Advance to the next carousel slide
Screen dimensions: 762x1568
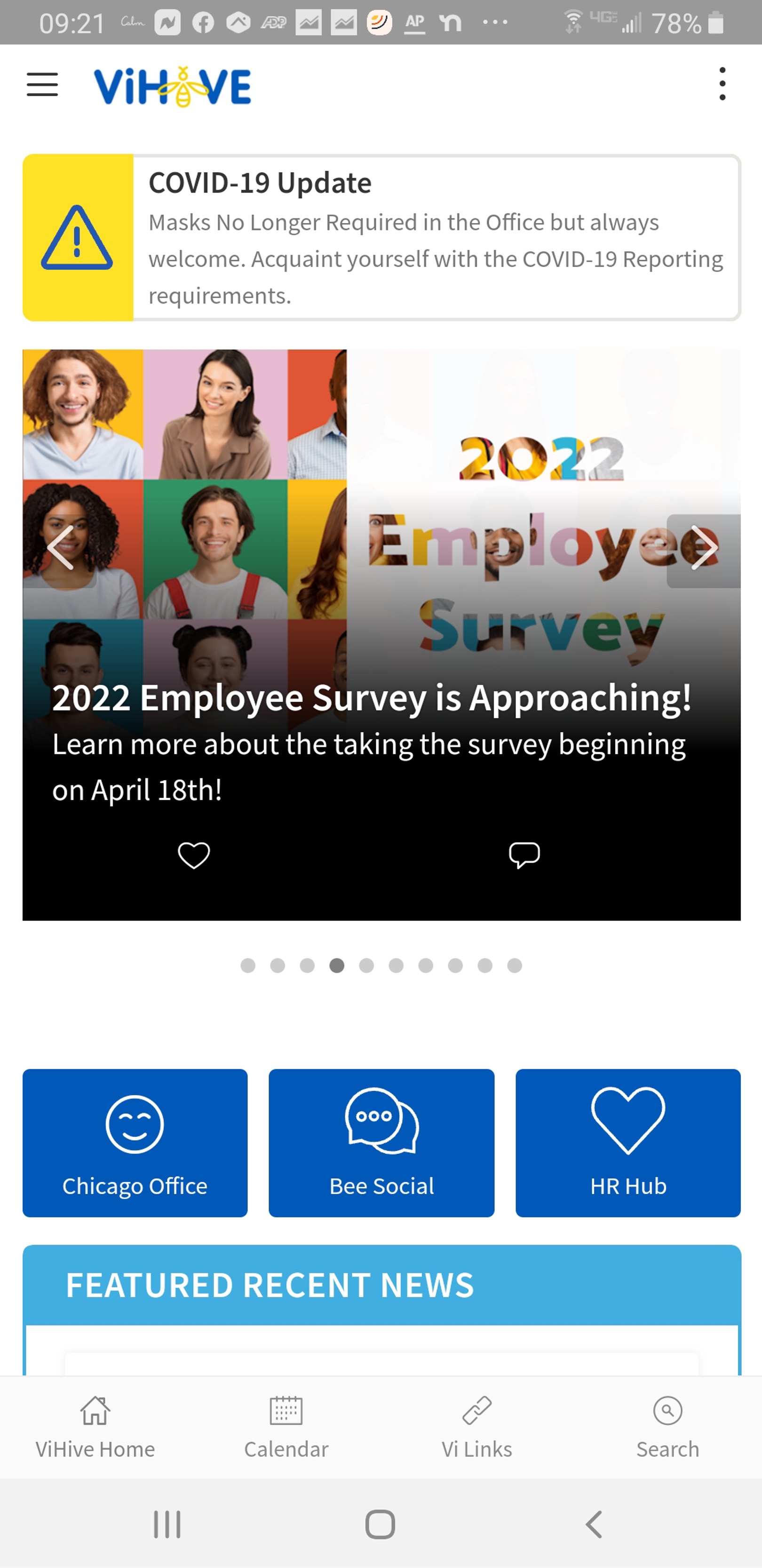(x=703, y=550)
